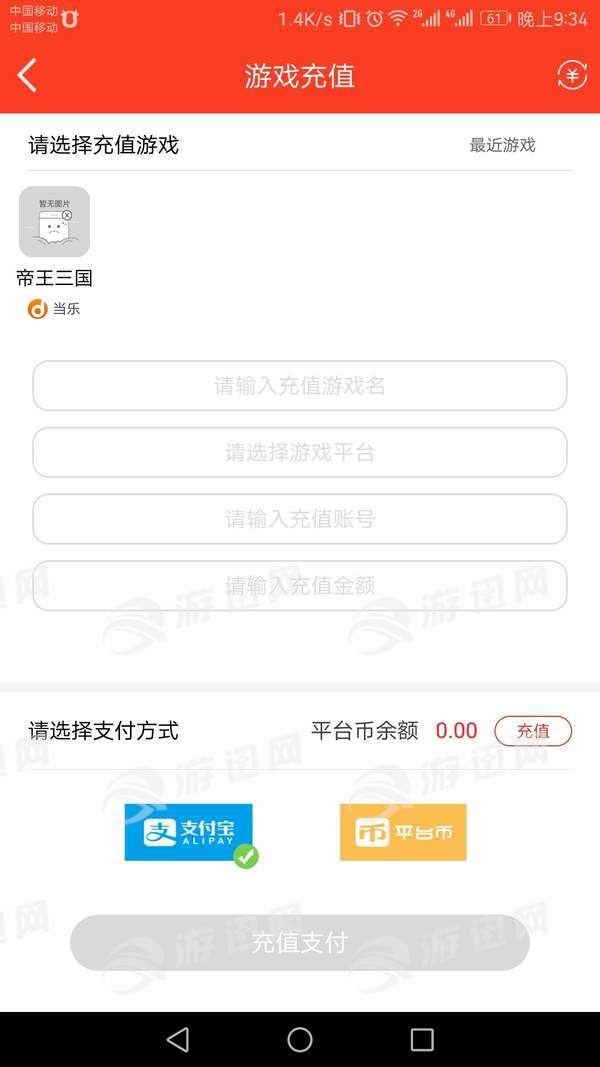This screenshot has width=600, height=1067.
Task: Focus the 请输入充值账号 field
Action: [300, 519]
